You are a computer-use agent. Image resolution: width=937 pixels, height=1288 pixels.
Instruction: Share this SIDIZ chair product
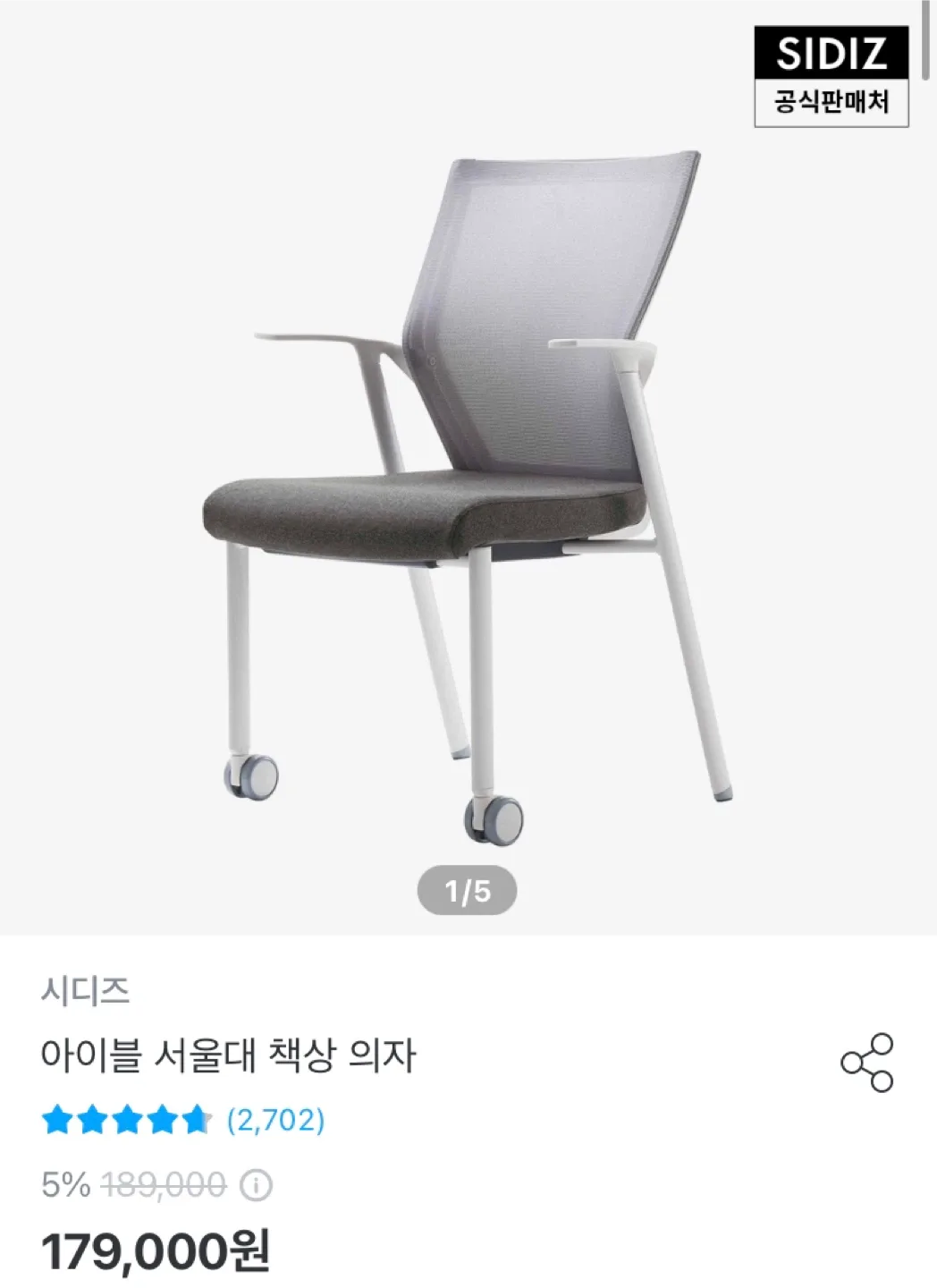point(866,1063)
